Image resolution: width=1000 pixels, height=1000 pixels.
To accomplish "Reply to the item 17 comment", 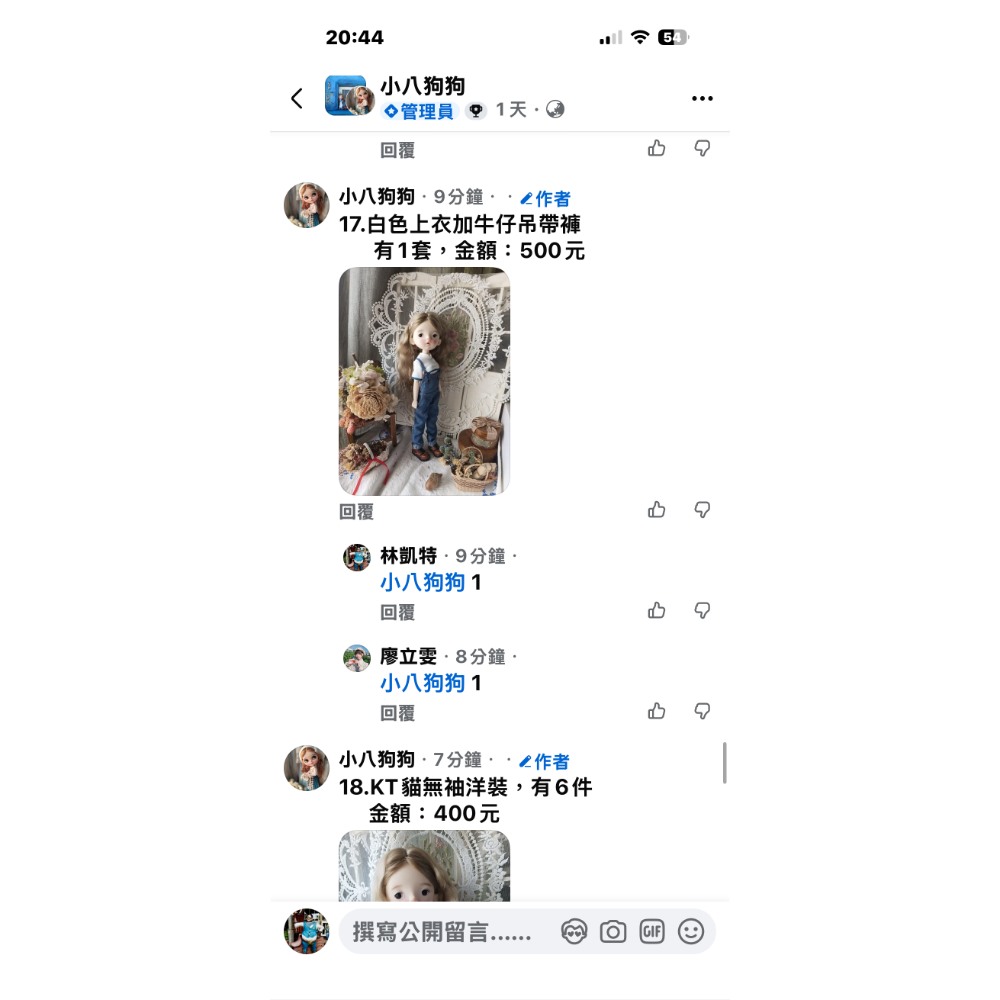I will pyautogui.click(x=356, y=512).
